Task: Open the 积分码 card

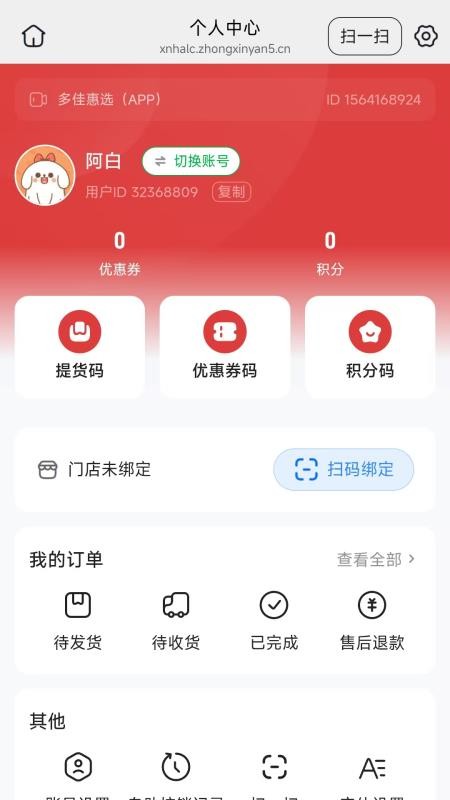Action: (x=370, y=347)
